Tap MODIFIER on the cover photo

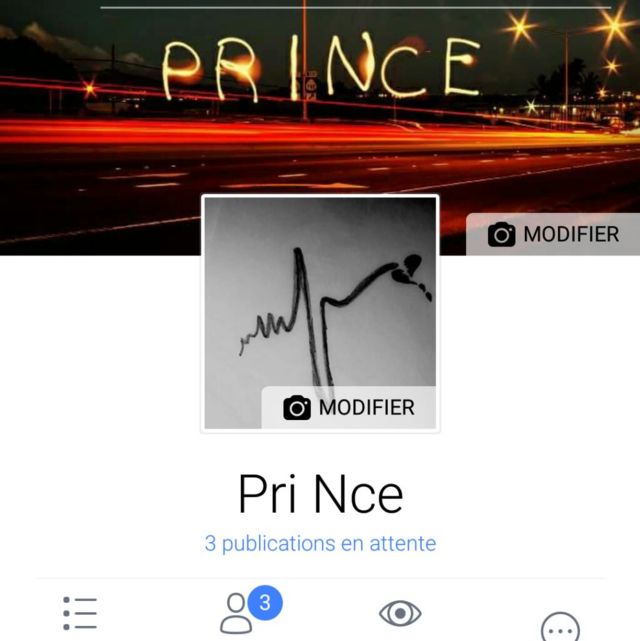coord(553,235)
